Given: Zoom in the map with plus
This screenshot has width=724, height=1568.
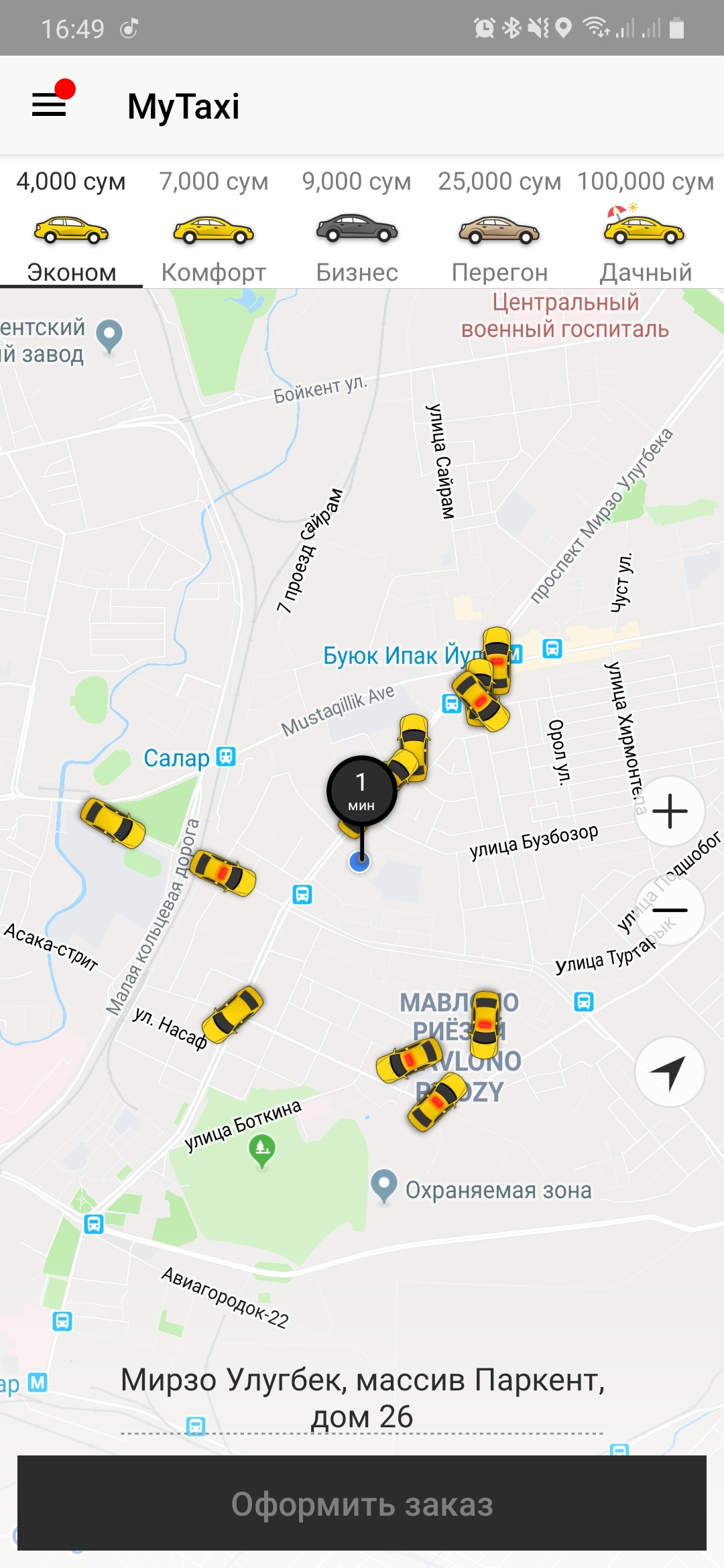Looking at the screenshot, I should click(x=670, y=811).
